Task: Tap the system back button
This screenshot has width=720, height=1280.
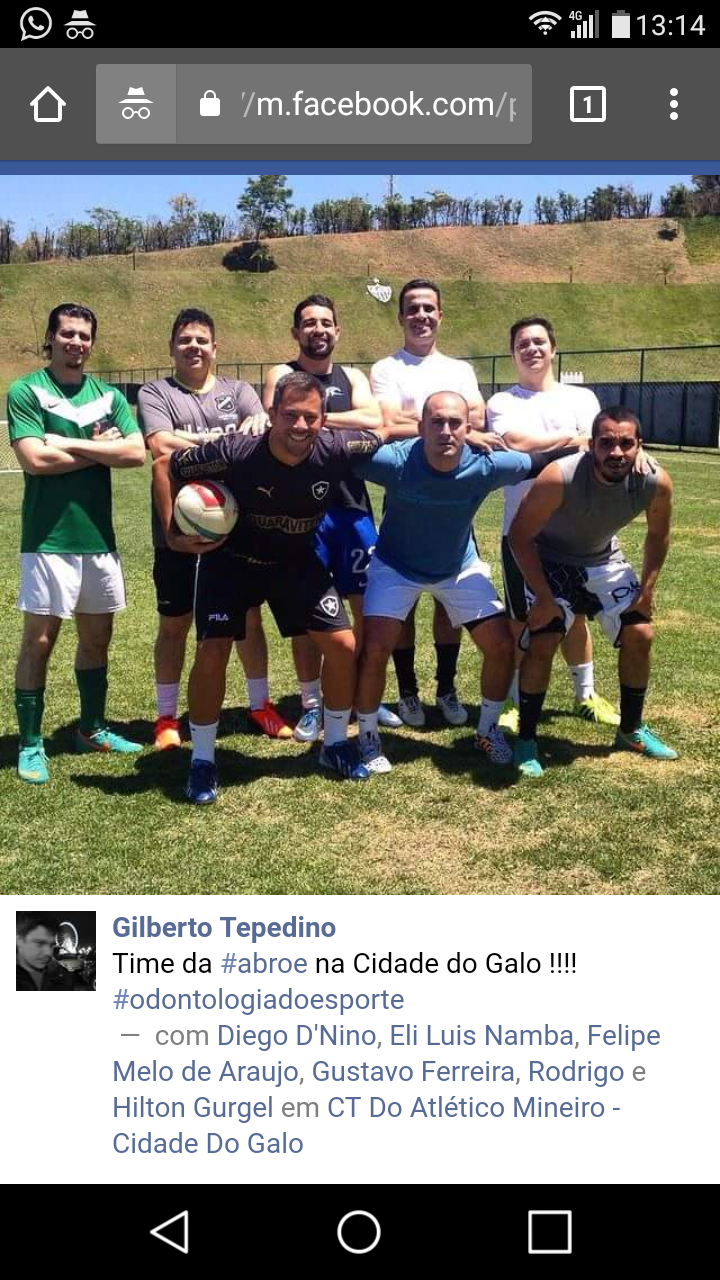Action: coord(170,1232)
